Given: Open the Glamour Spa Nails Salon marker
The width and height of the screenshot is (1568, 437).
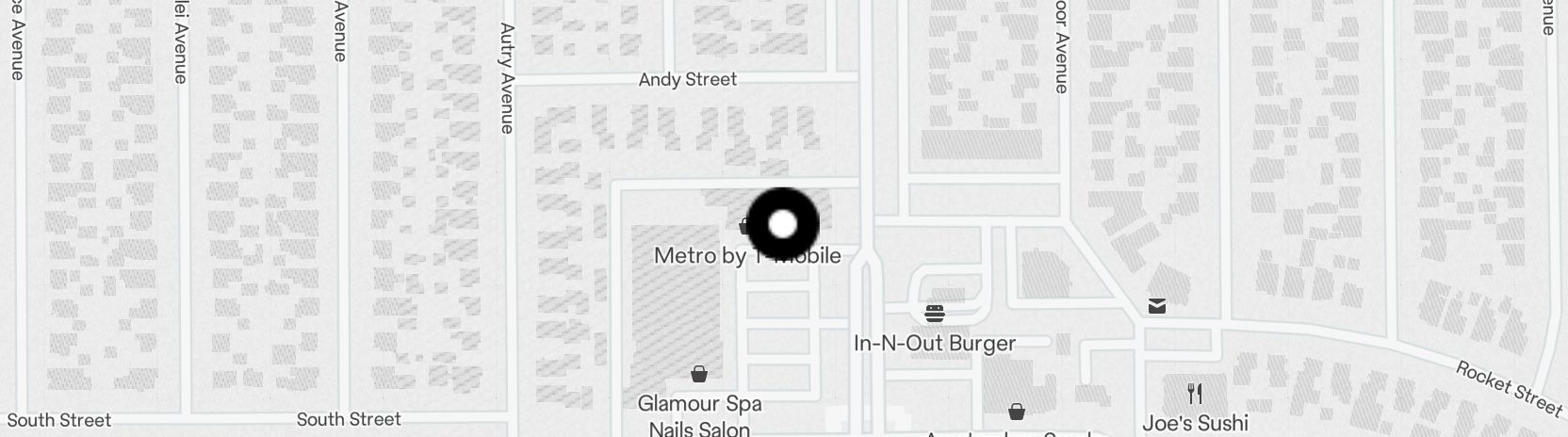Looking at the screenshot, I should (698, 375).
